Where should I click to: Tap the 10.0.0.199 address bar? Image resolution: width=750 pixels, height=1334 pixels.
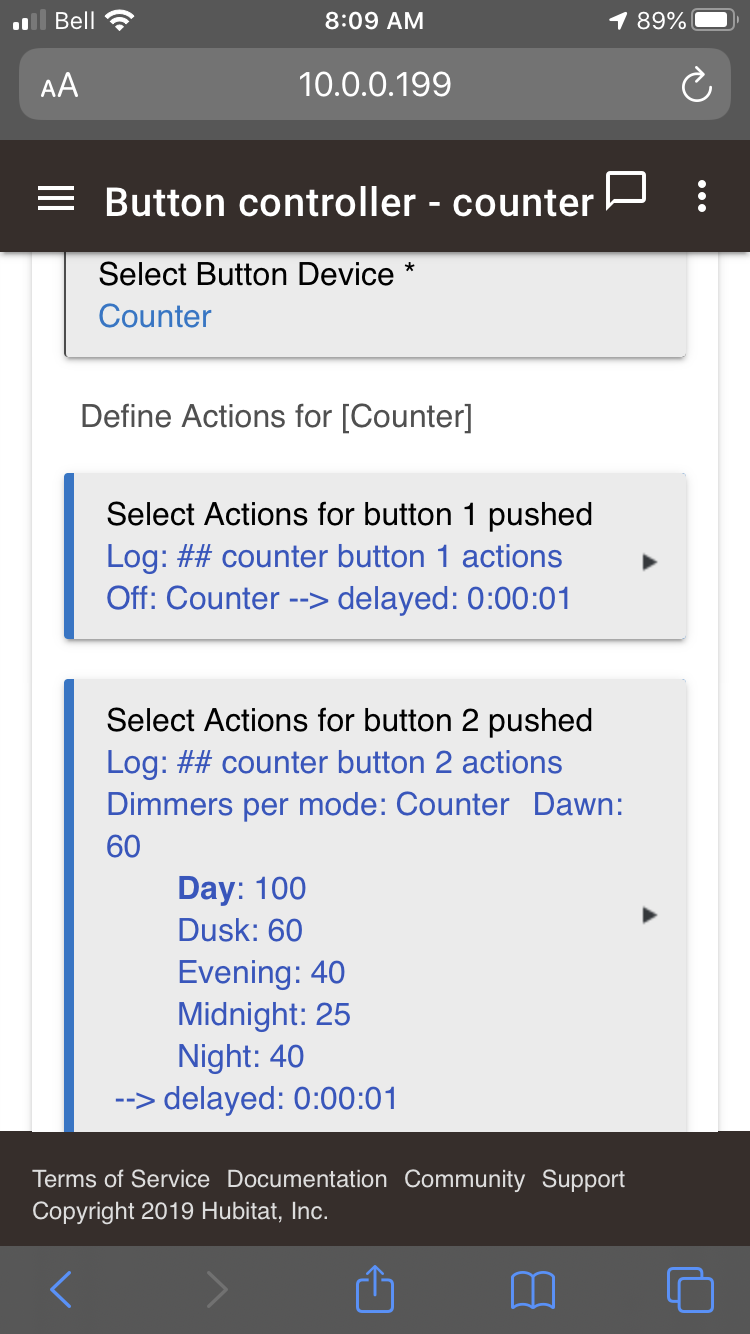pos(375,84)
